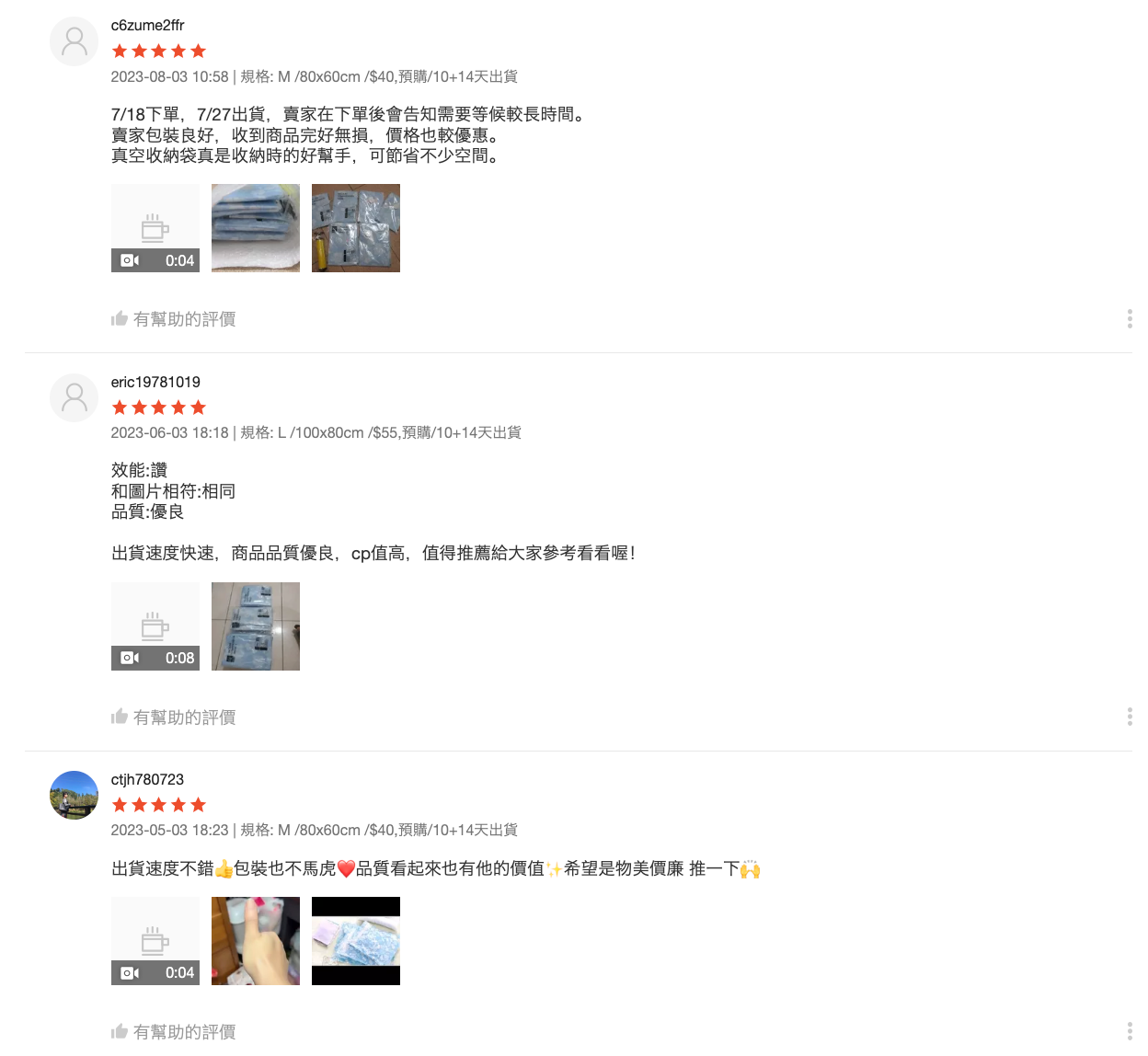Image resolution: width=1148 pixels, height=1056 pixels.
Task: Mark ctjh780723's review as helpful
Action: [174, 1031]
